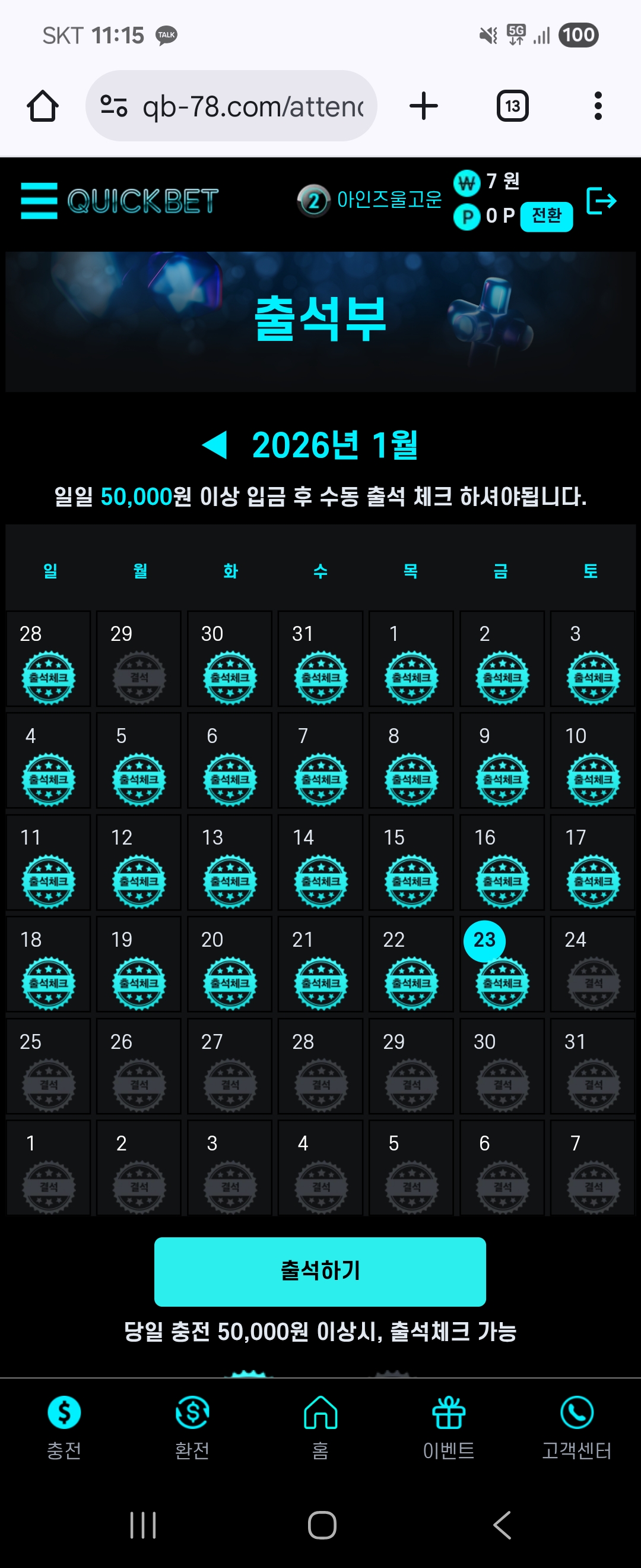Tap the 전환 points convert button
This screenshot has width=641, height=1568.
(546, 216)
